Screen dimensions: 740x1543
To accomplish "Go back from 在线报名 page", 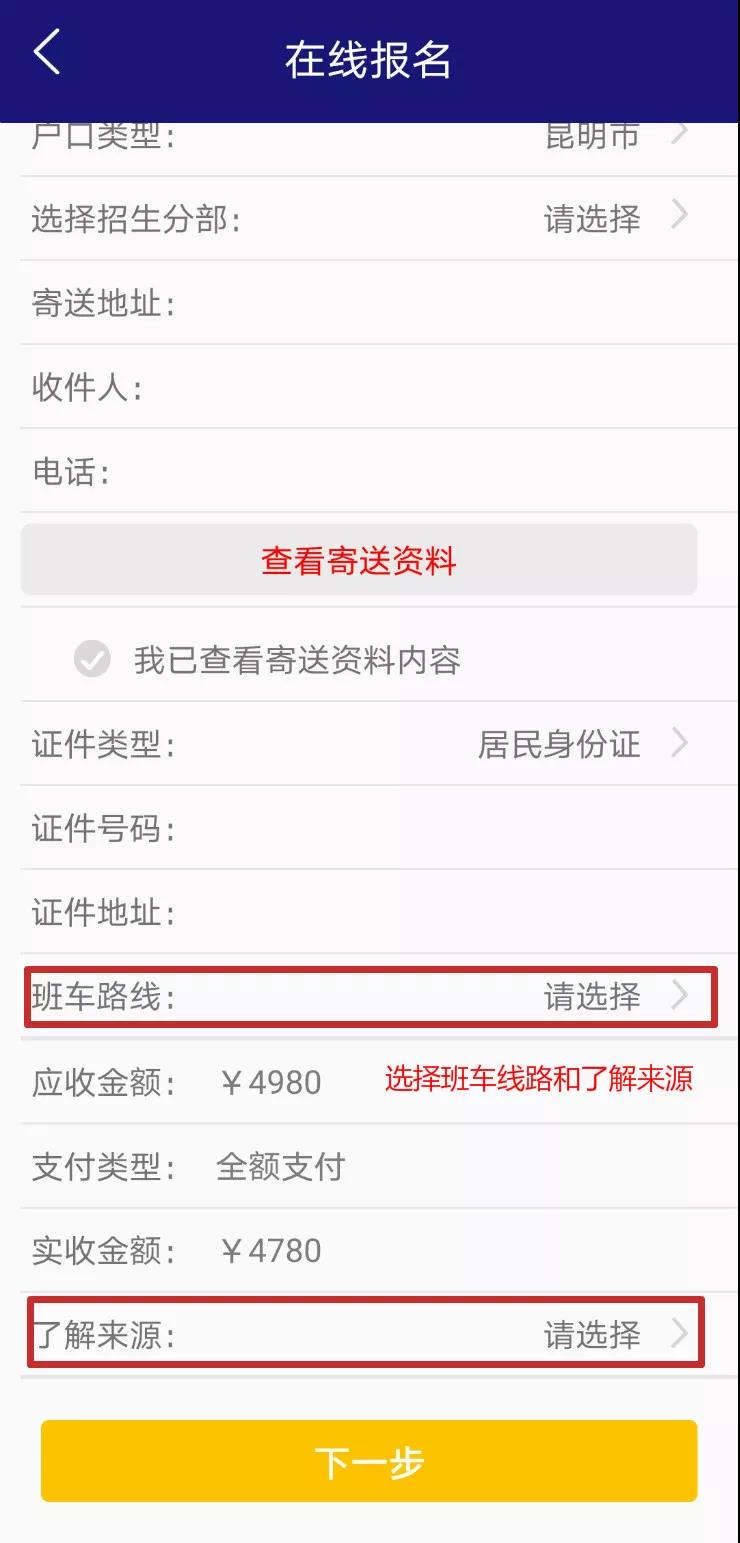I will (x=47, y=53).
